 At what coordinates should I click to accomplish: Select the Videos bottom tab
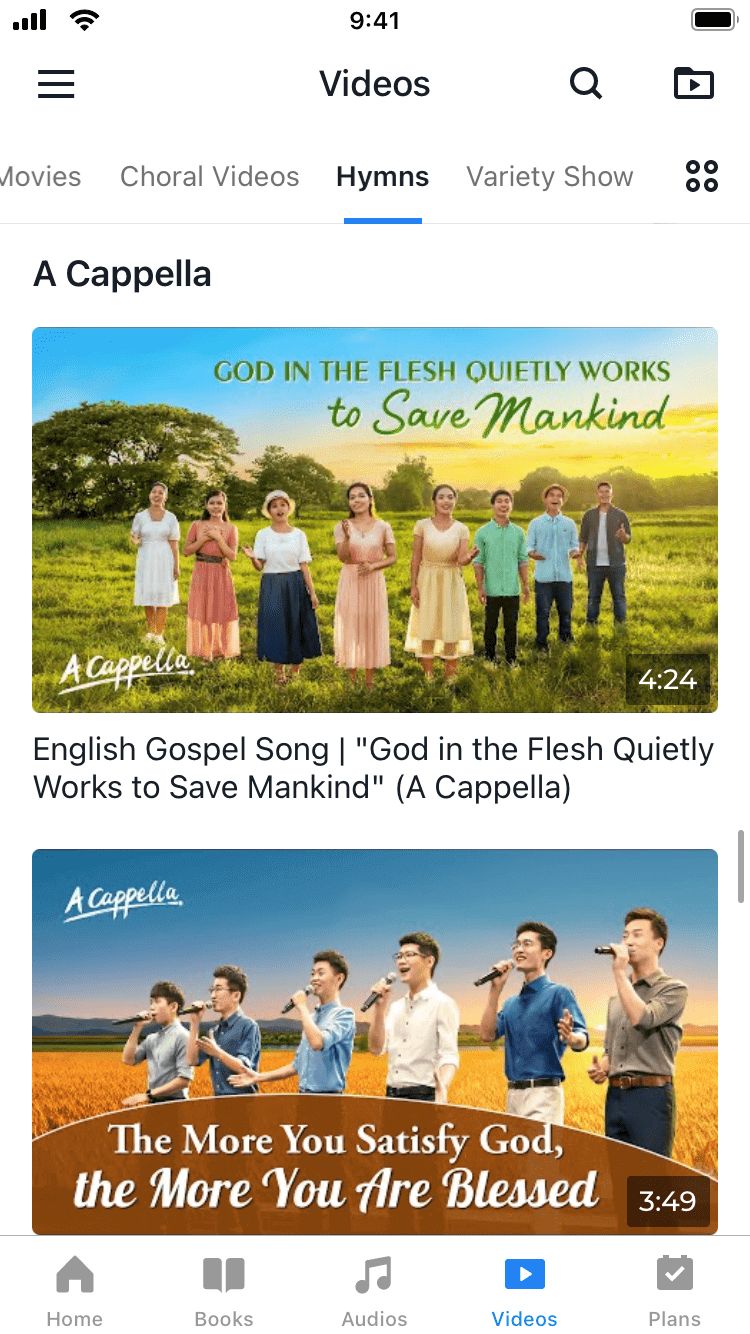click(525, 1290)
